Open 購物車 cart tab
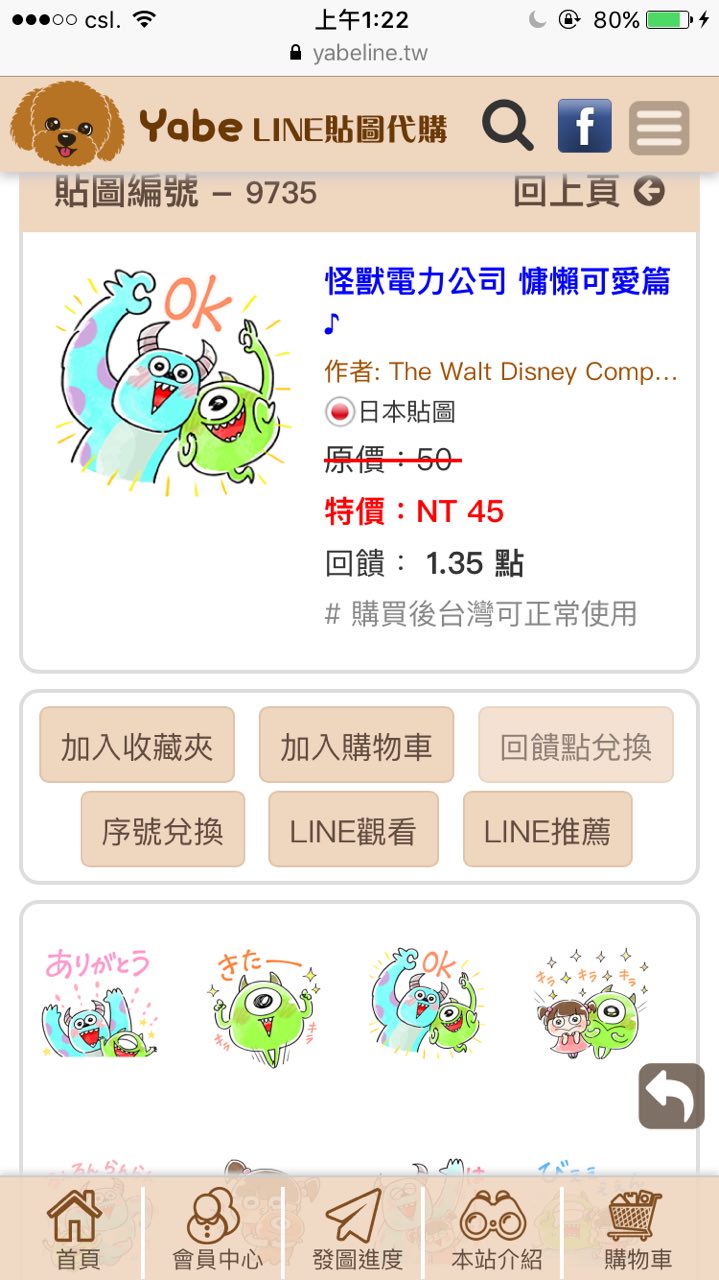 point(637,1230)
